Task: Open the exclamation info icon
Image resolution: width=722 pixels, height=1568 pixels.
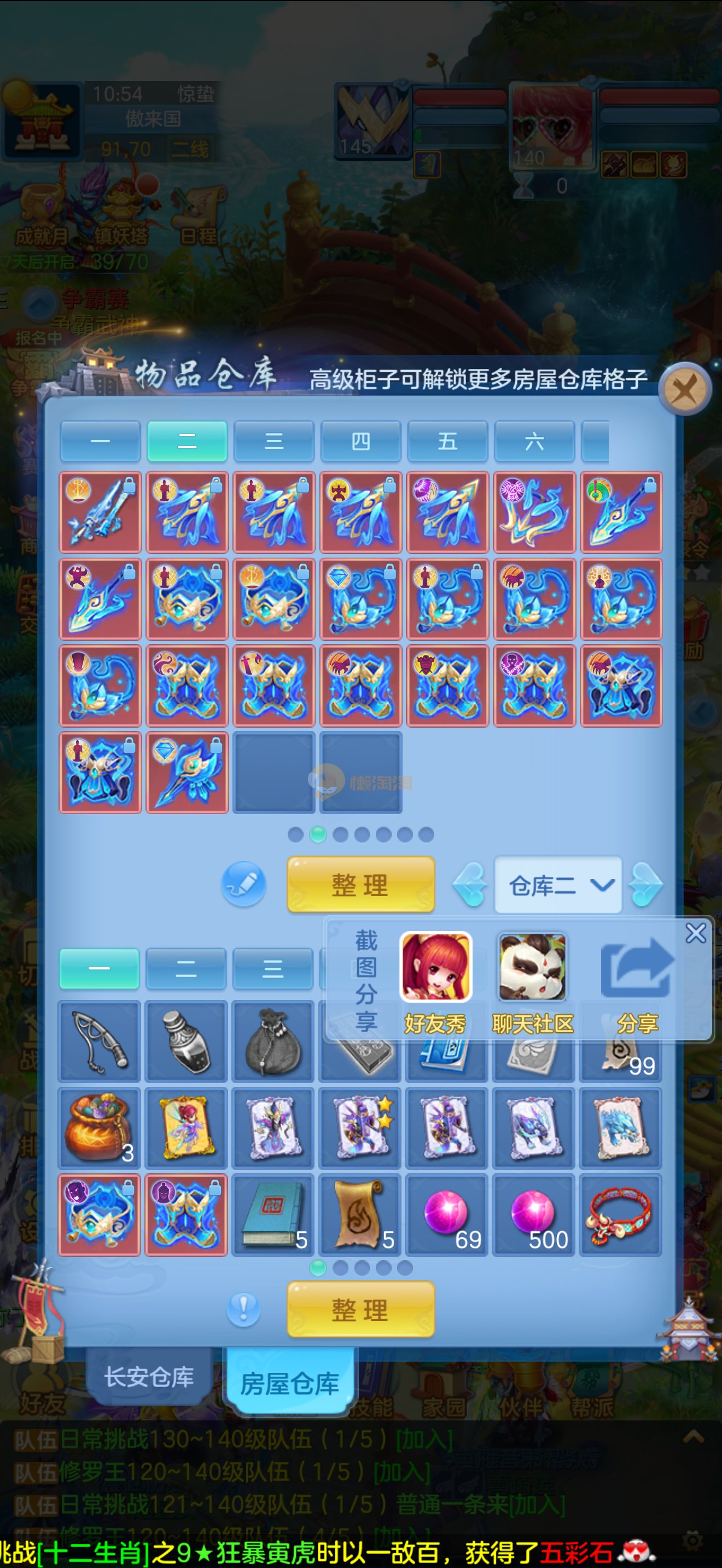Action: 243,1309
